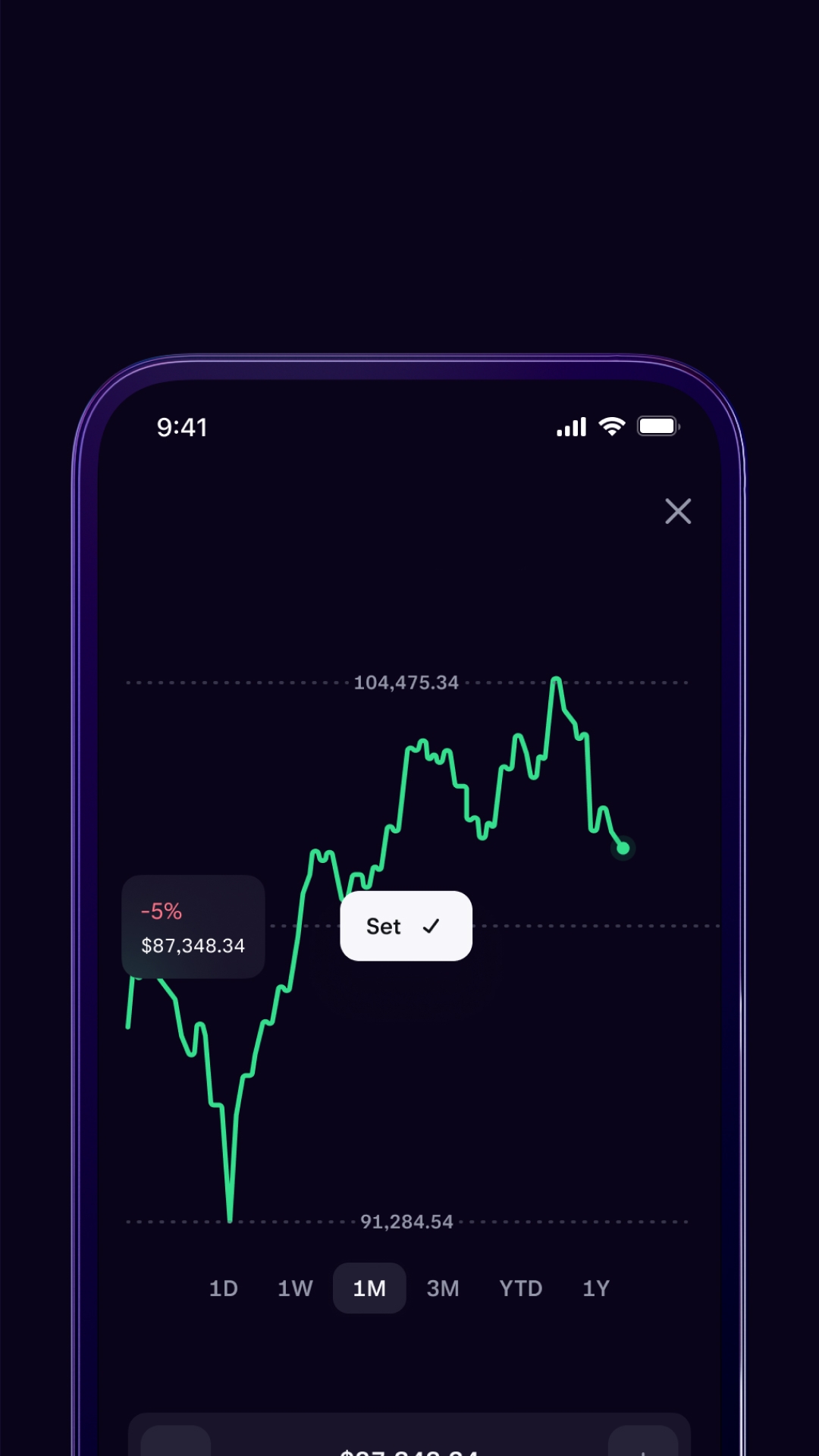The image size is (819, 1456).
Task: Open the 3M chart range
Action: 443,1288
